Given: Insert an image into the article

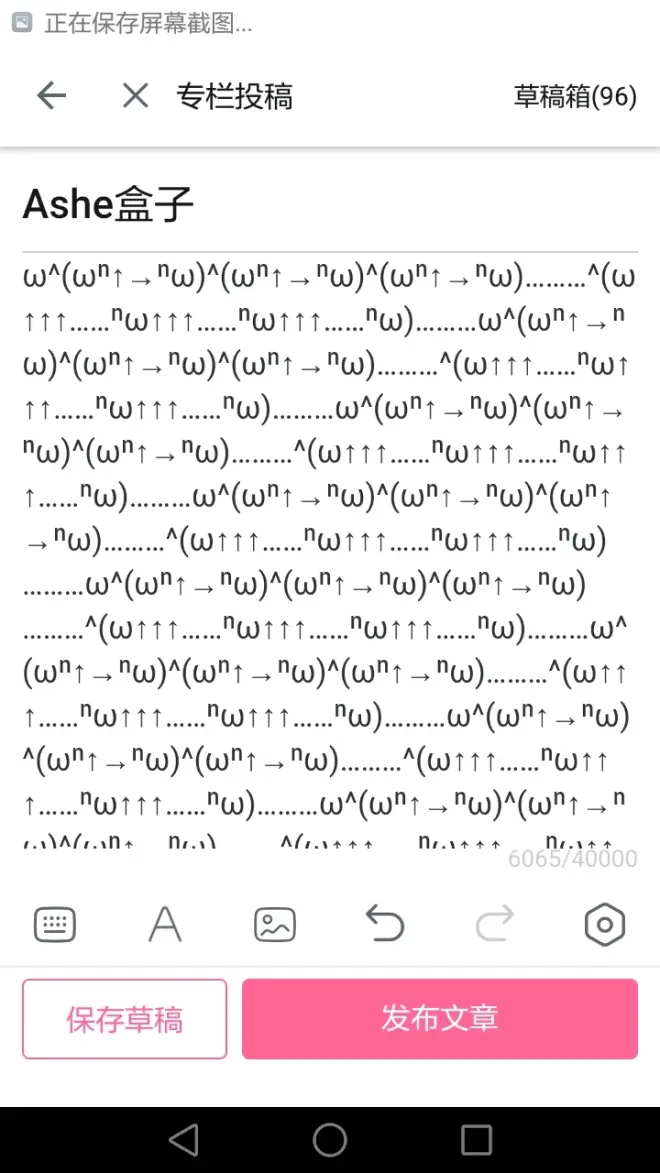Looking at the screenshot, I should pyautogui.click(x=275, y=925).
